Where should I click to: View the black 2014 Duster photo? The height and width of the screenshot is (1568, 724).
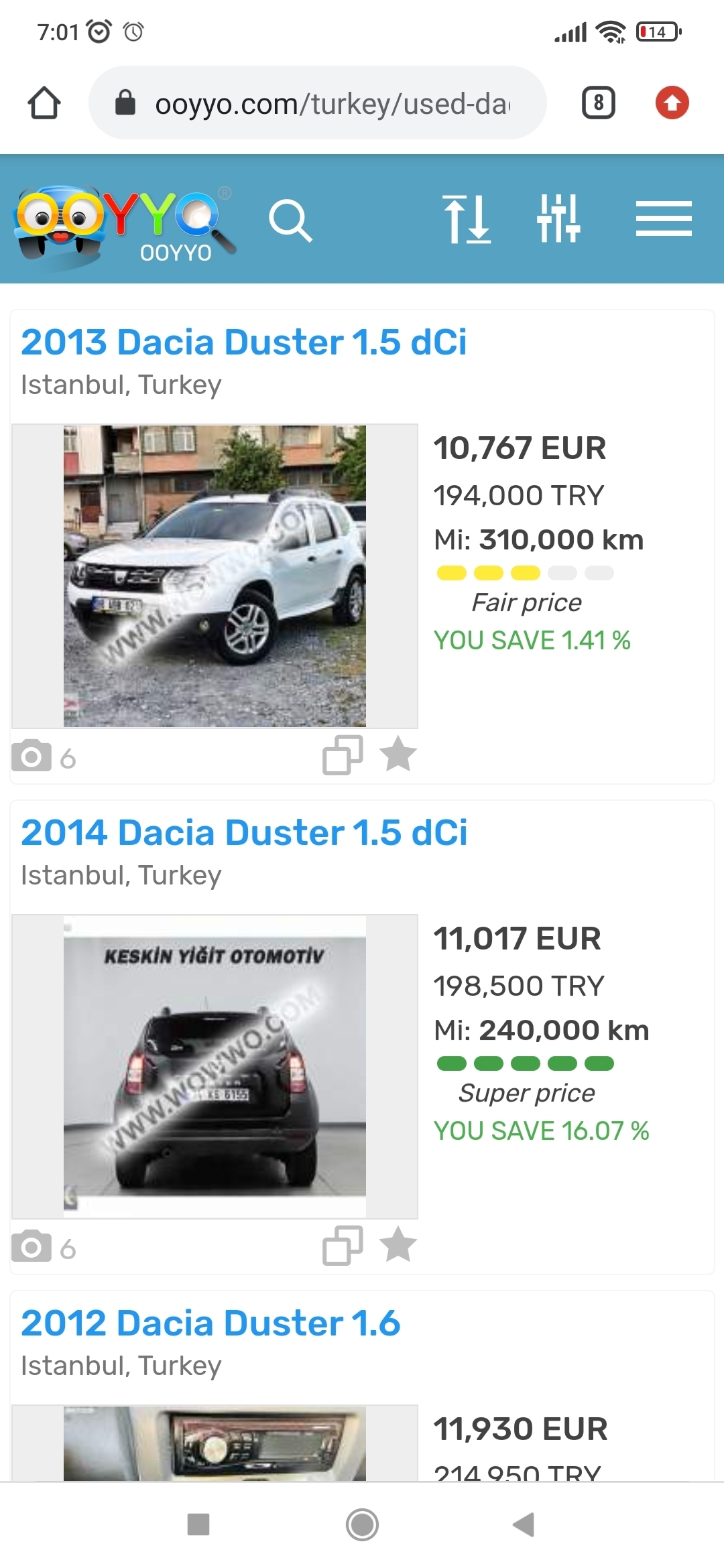point(215,1065)
